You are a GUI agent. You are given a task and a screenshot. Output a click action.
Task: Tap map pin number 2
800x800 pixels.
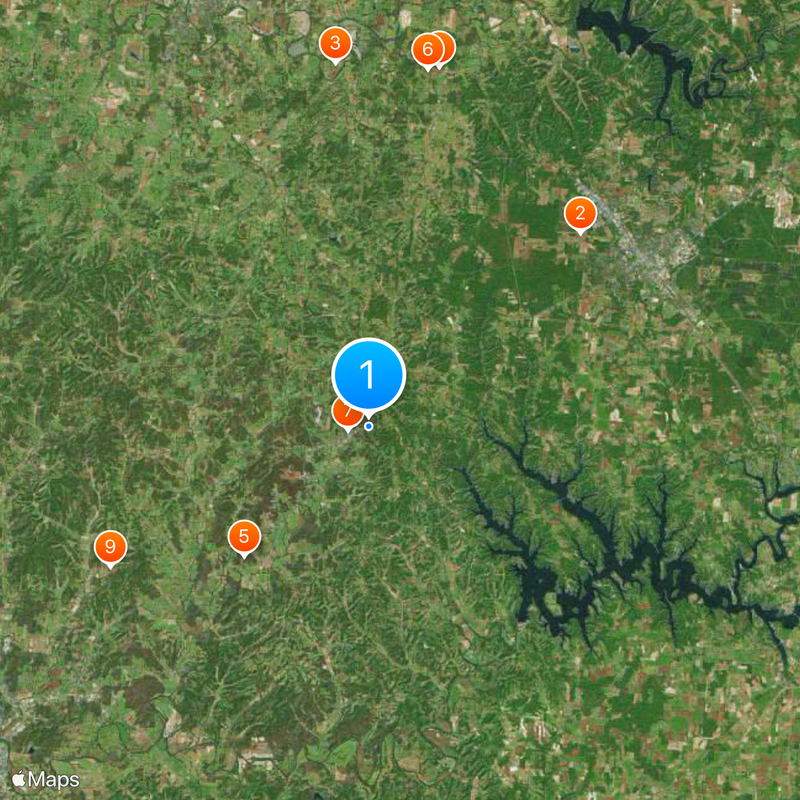pyautogui.click(x=580, y=213)
